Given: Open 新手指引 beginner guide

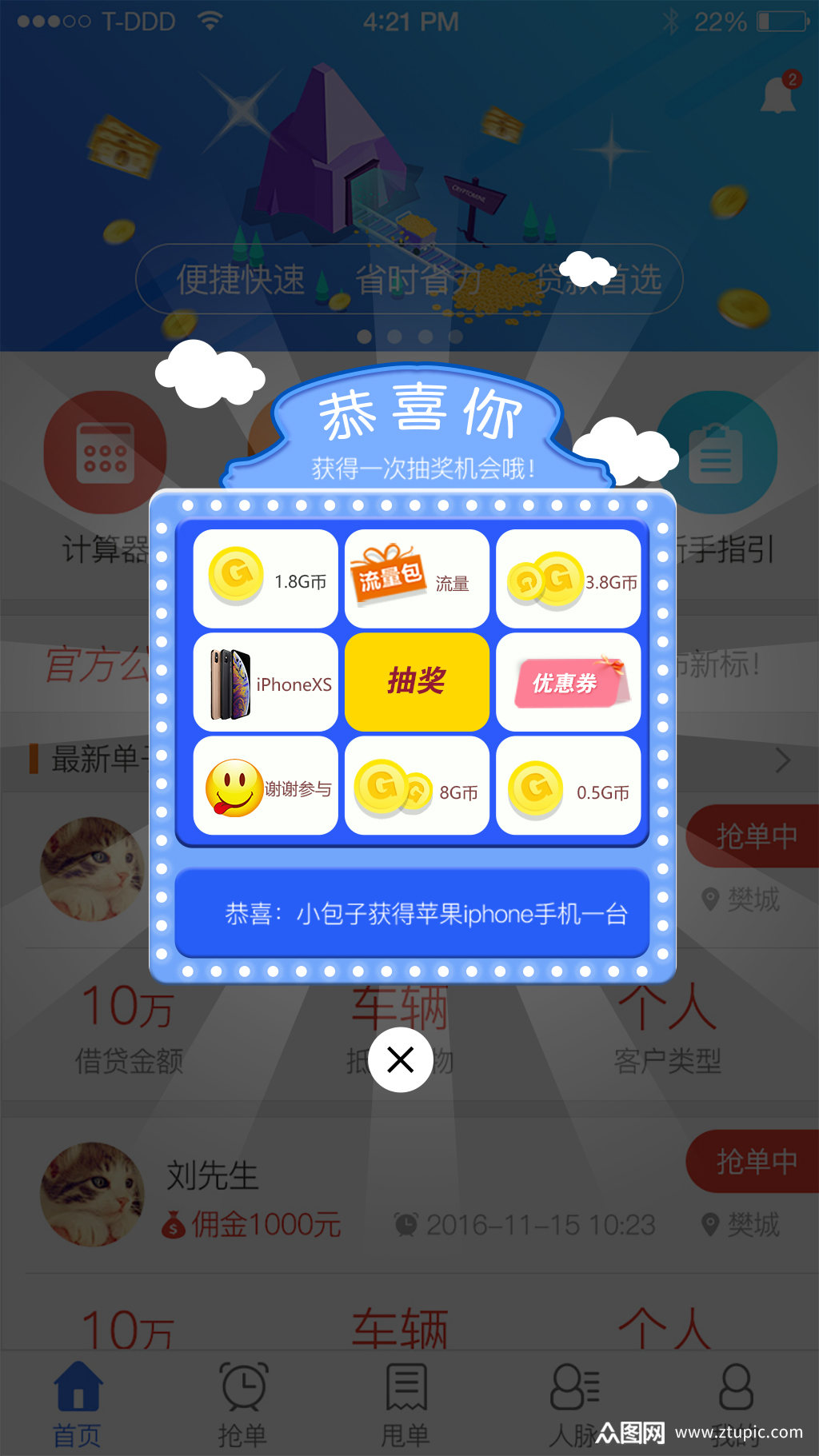Looking at the screenshot, I should click(x=717, y=452).
